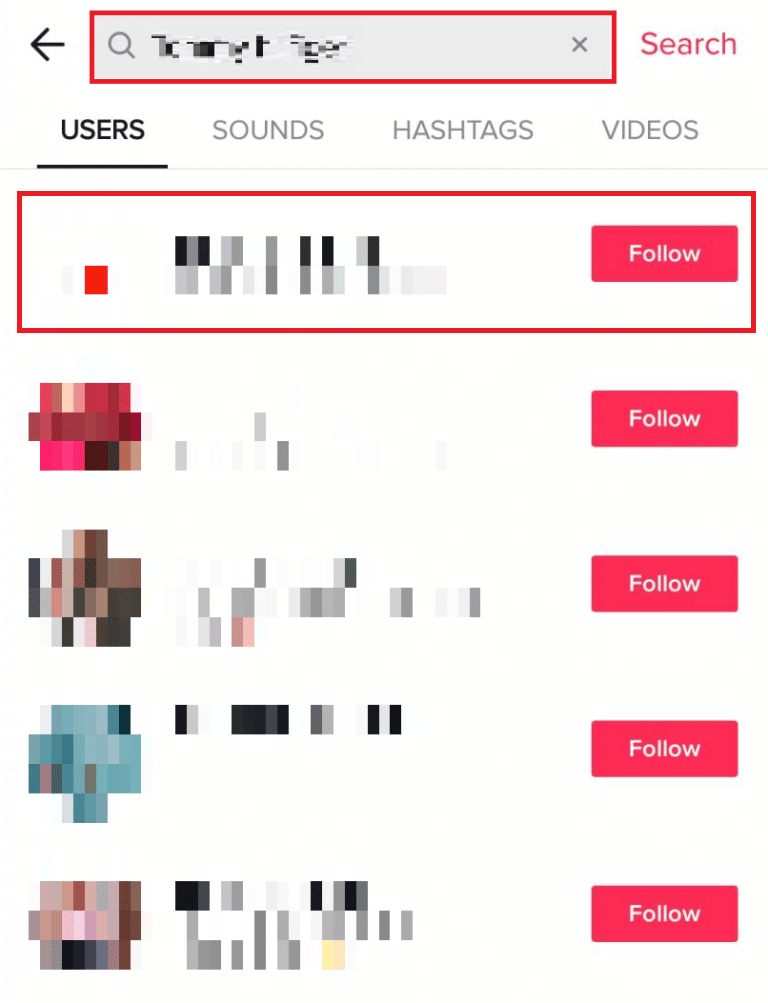Clear the search field with the X icon
The width and height of the screenshot is (768, 1003).
[580, 44]
